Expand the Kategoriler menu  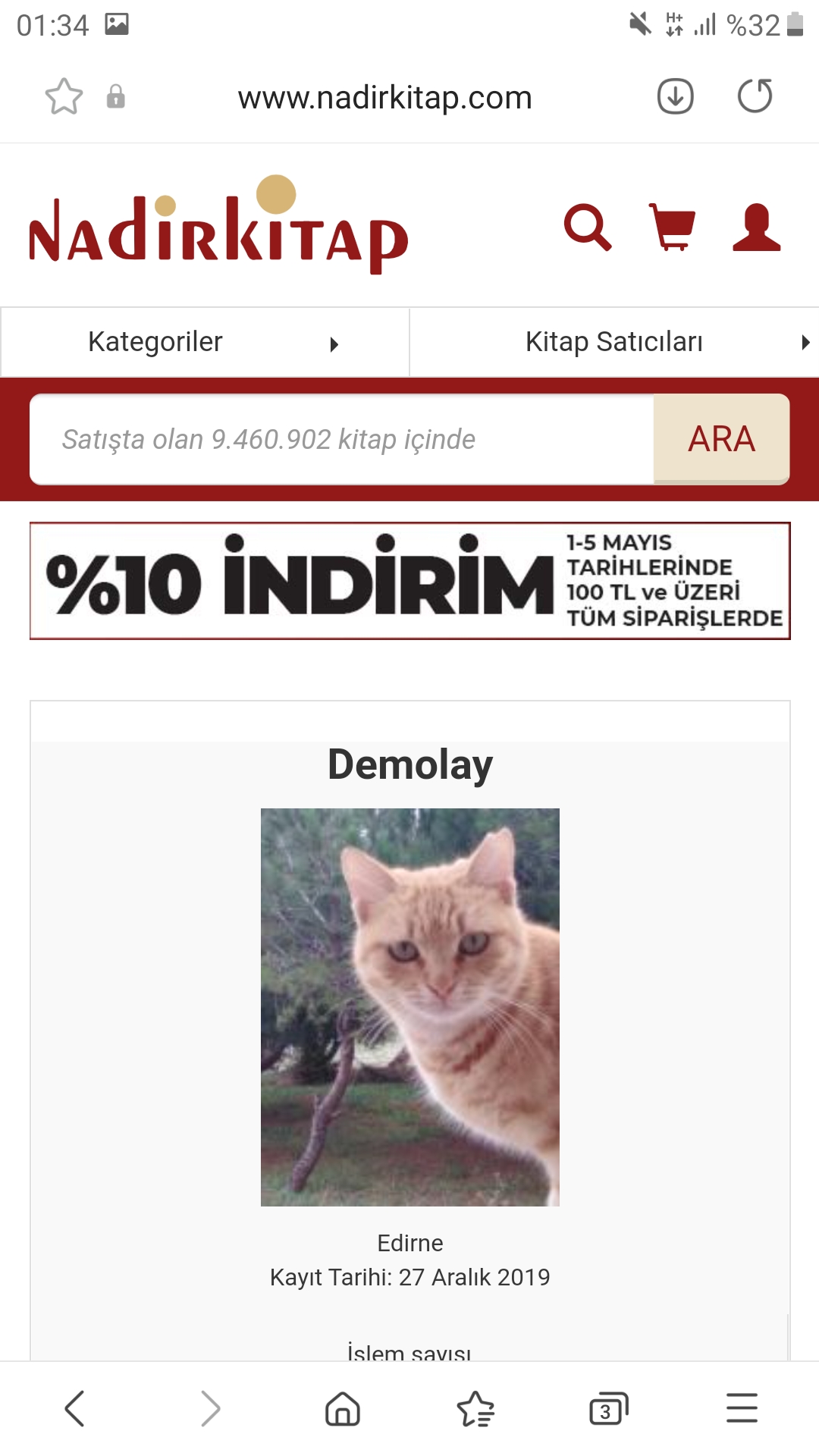point(205,342)
